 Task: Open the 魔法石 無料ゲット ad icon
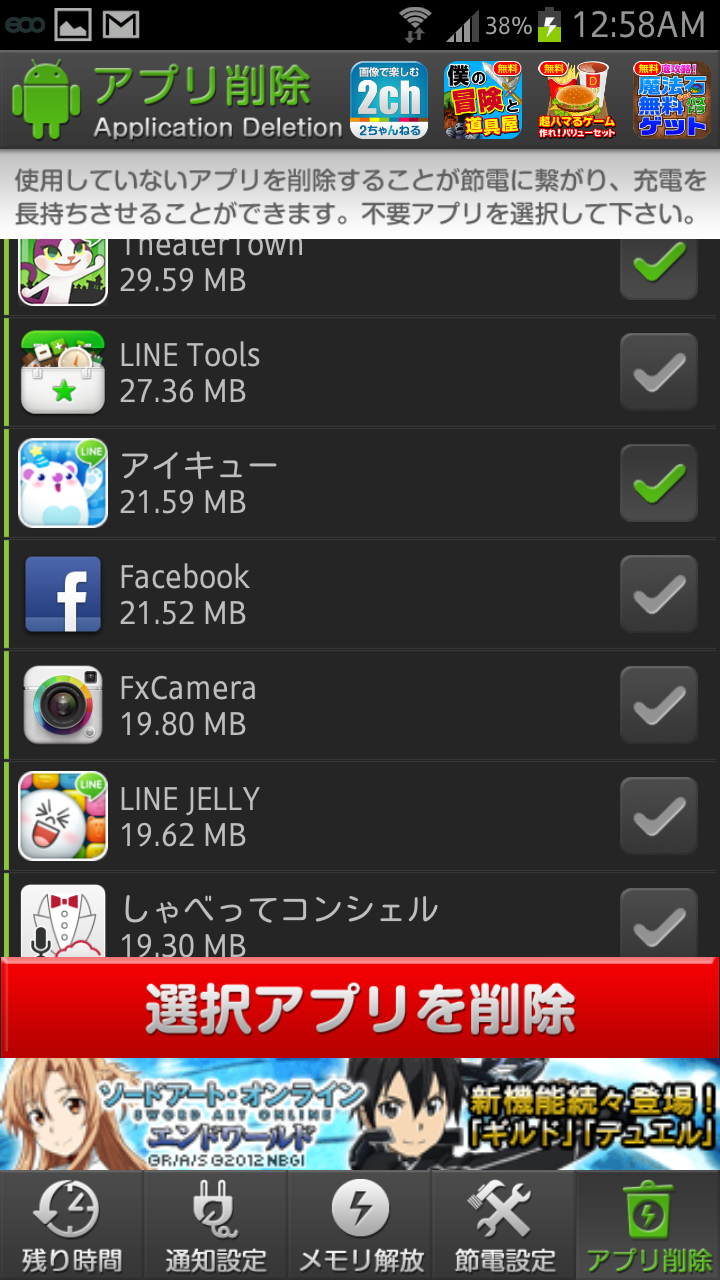click(671, 100)
